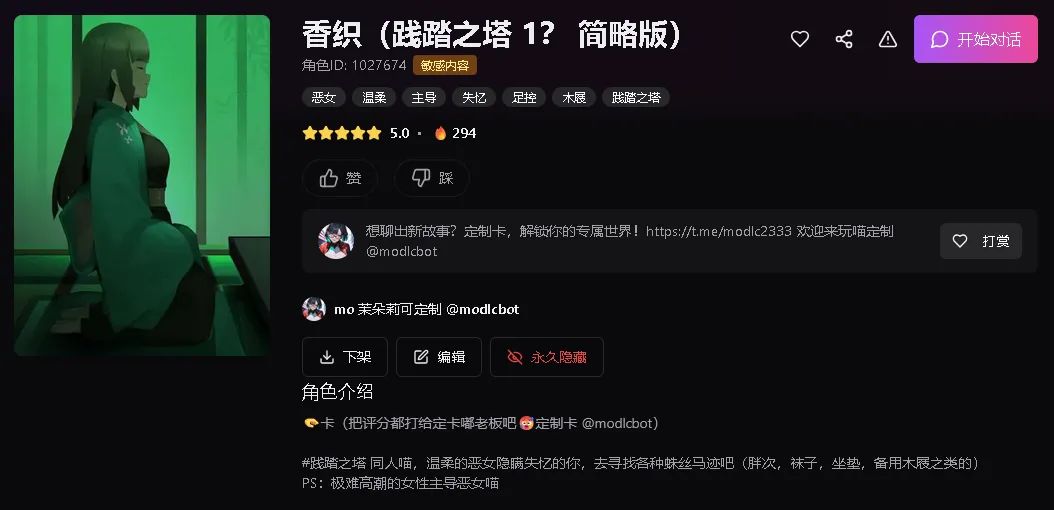The image size is (1054, 510).
Task: Select the 失忆 tag chip
Action: 474,97
